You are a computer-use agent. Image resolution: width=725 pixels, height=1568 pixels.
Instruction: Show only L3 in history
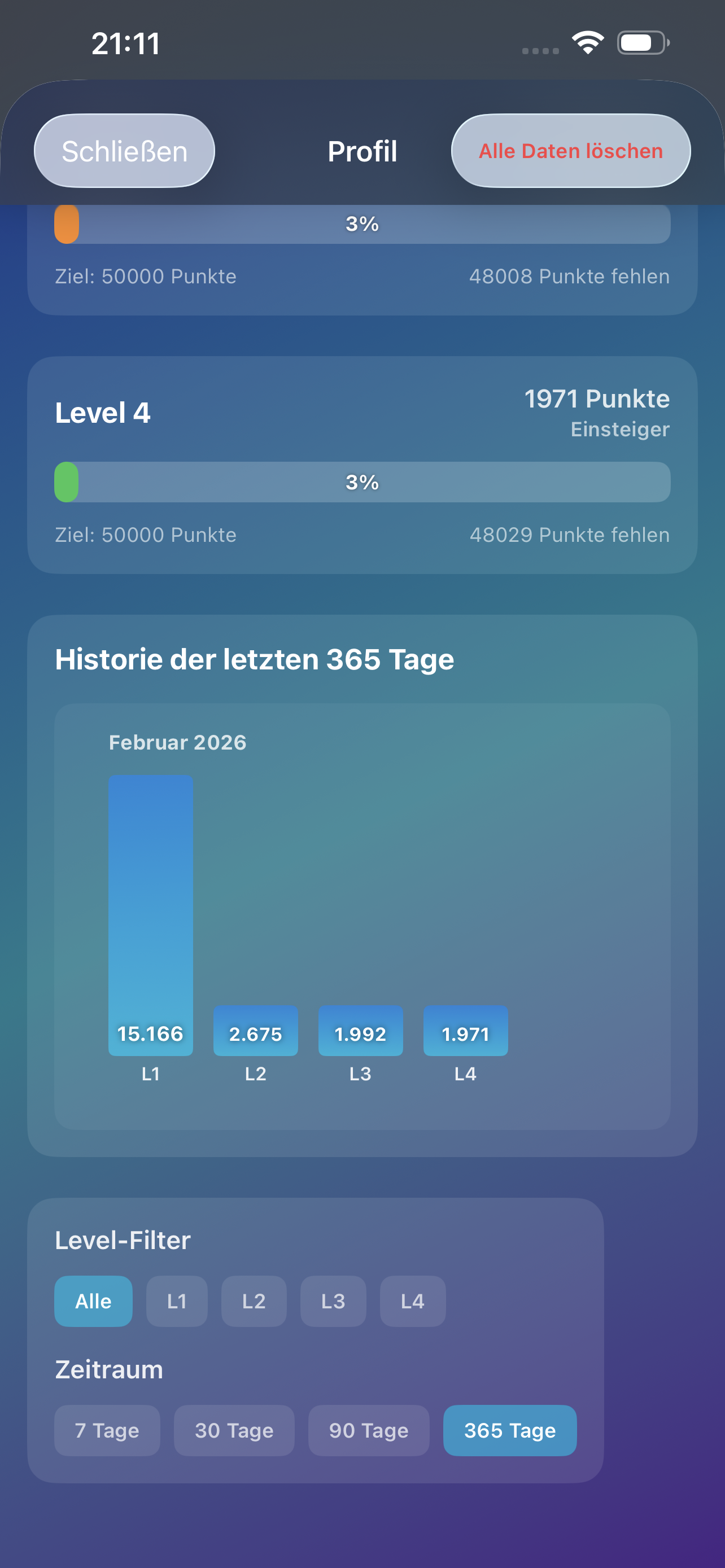click(333, 1301)
